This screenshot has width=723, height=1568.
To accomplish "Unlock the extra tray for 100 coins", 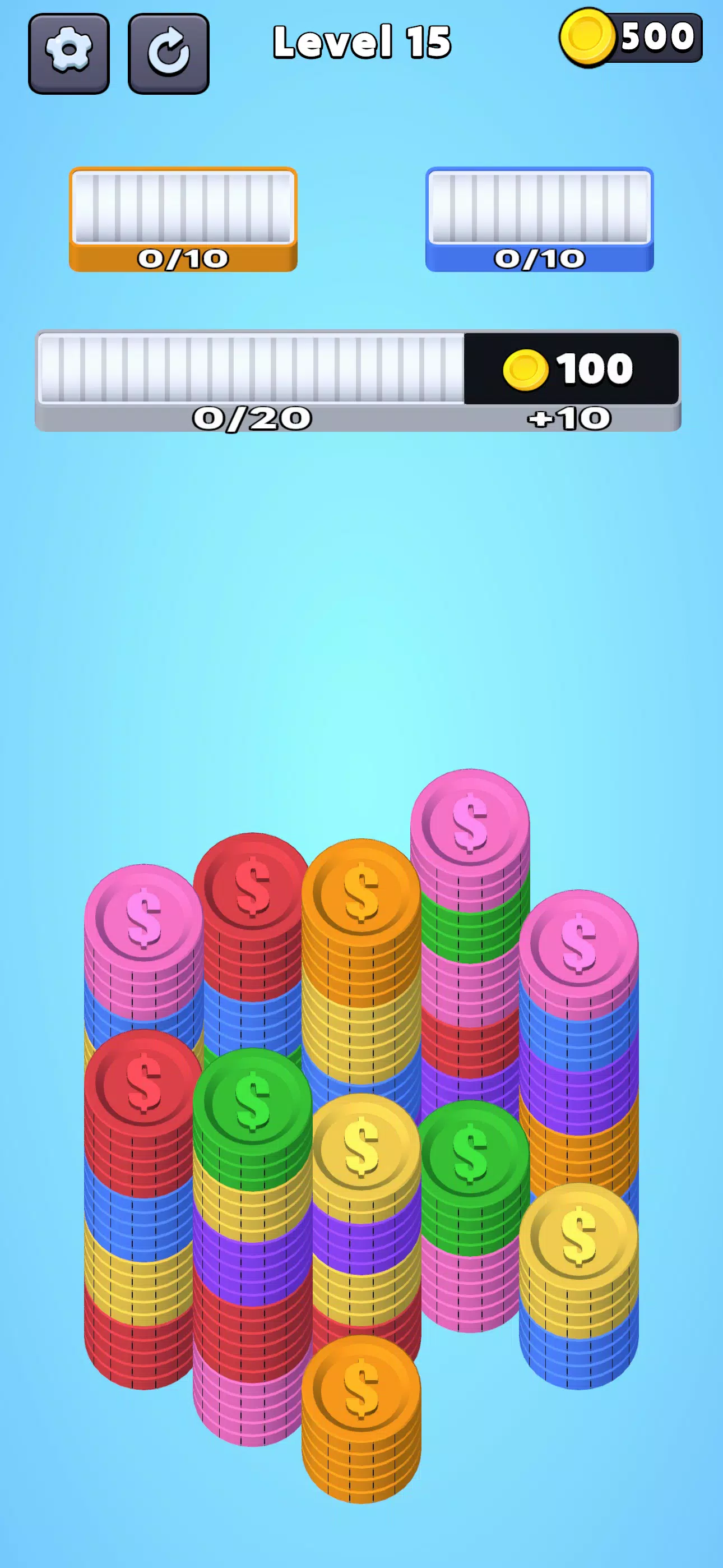I will (571, 369).
